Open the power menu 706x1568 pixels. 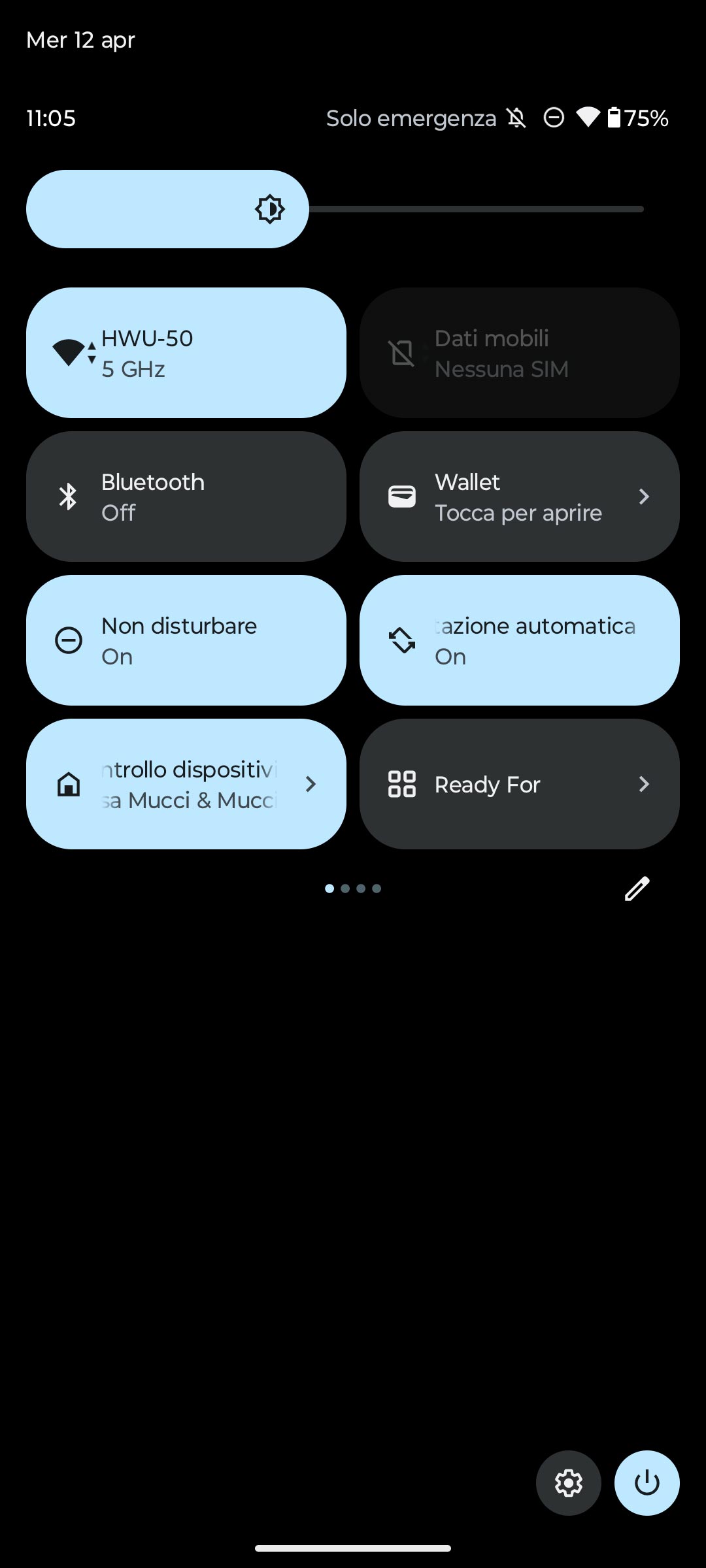click(x=647, y=1483)
